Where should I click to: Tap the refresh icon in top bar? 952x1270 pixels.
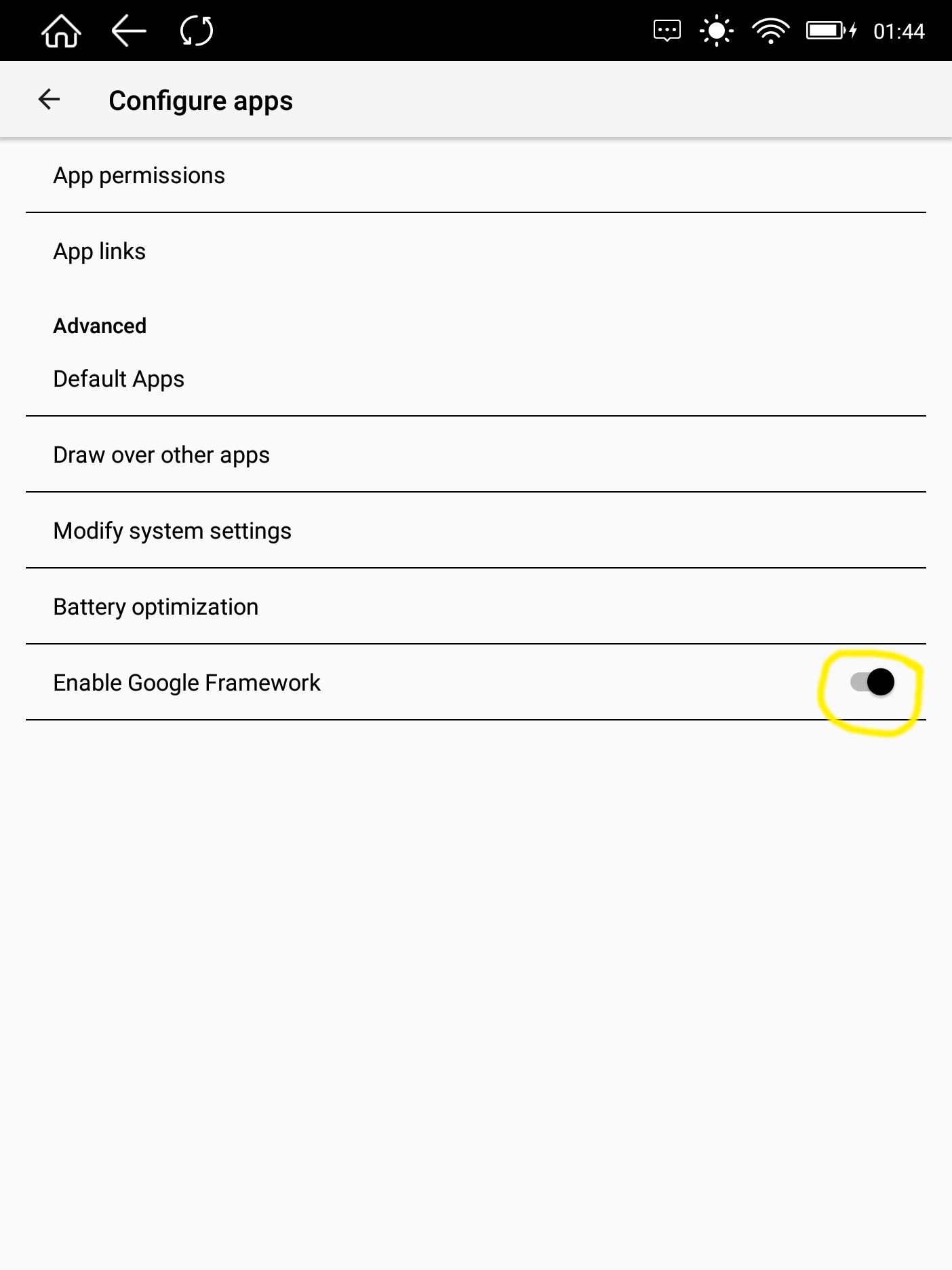[197, 31]
